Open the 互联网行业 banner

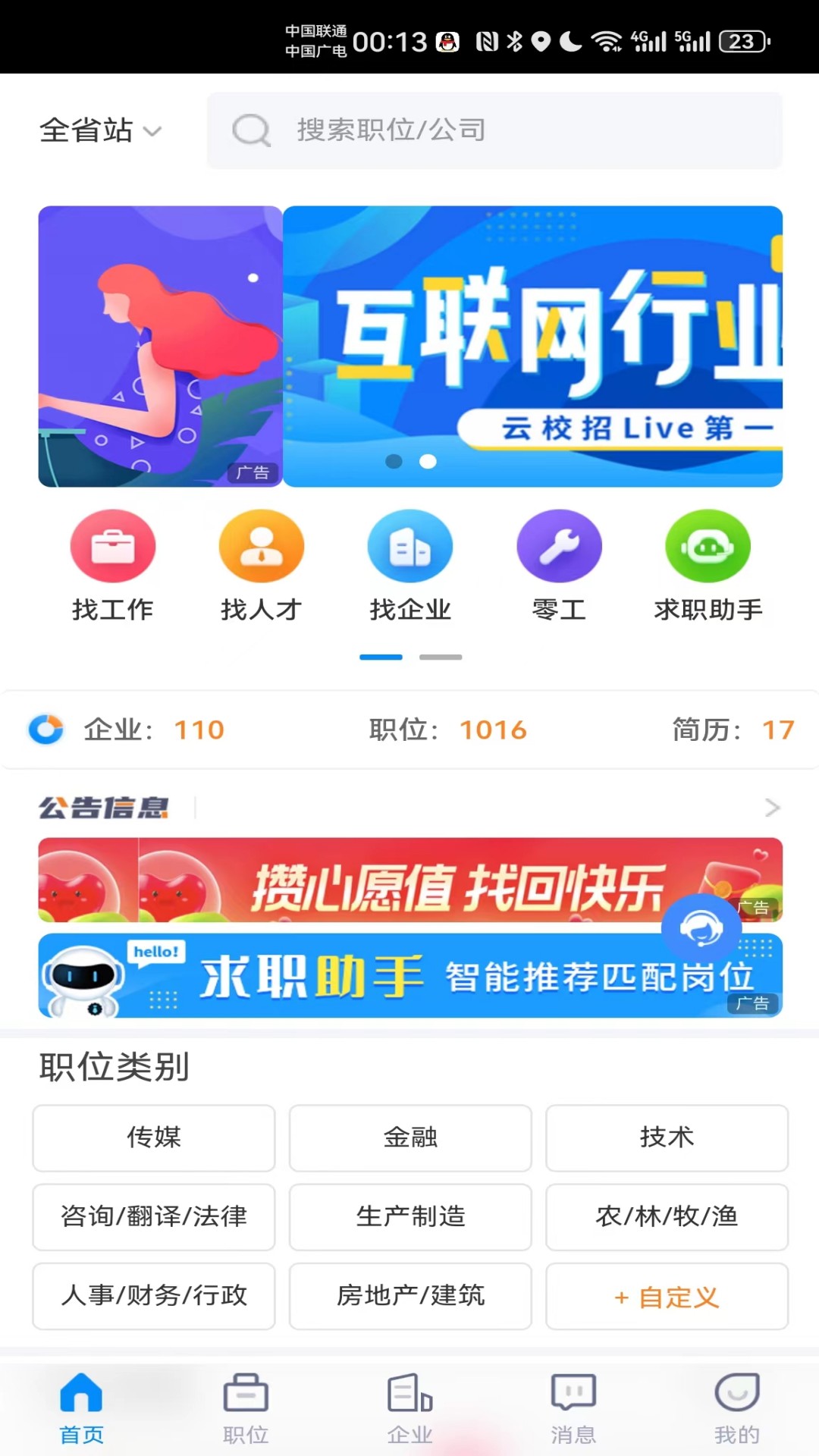pos(532,346)
